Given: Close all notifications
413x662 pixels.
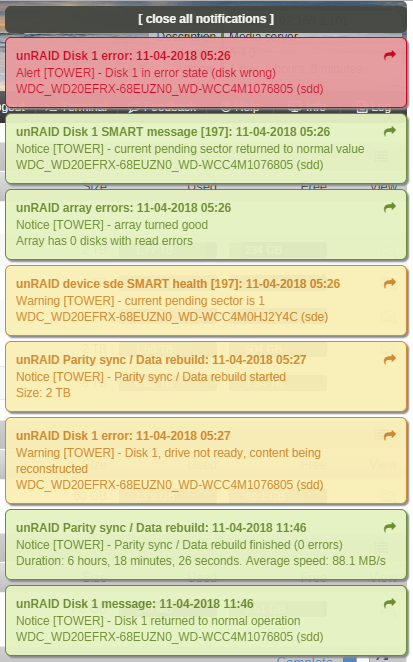Looking at the screenshot, I should click(206, 19).
